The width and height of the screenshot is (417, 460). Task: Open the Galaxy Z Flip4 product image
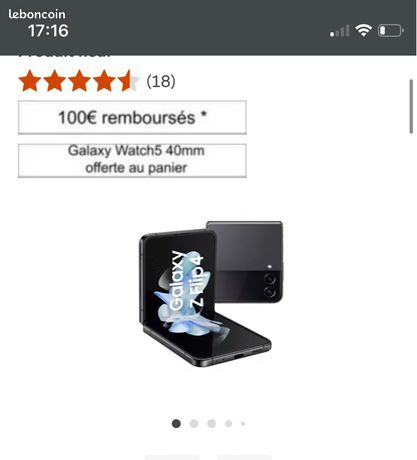pos(211,294)
